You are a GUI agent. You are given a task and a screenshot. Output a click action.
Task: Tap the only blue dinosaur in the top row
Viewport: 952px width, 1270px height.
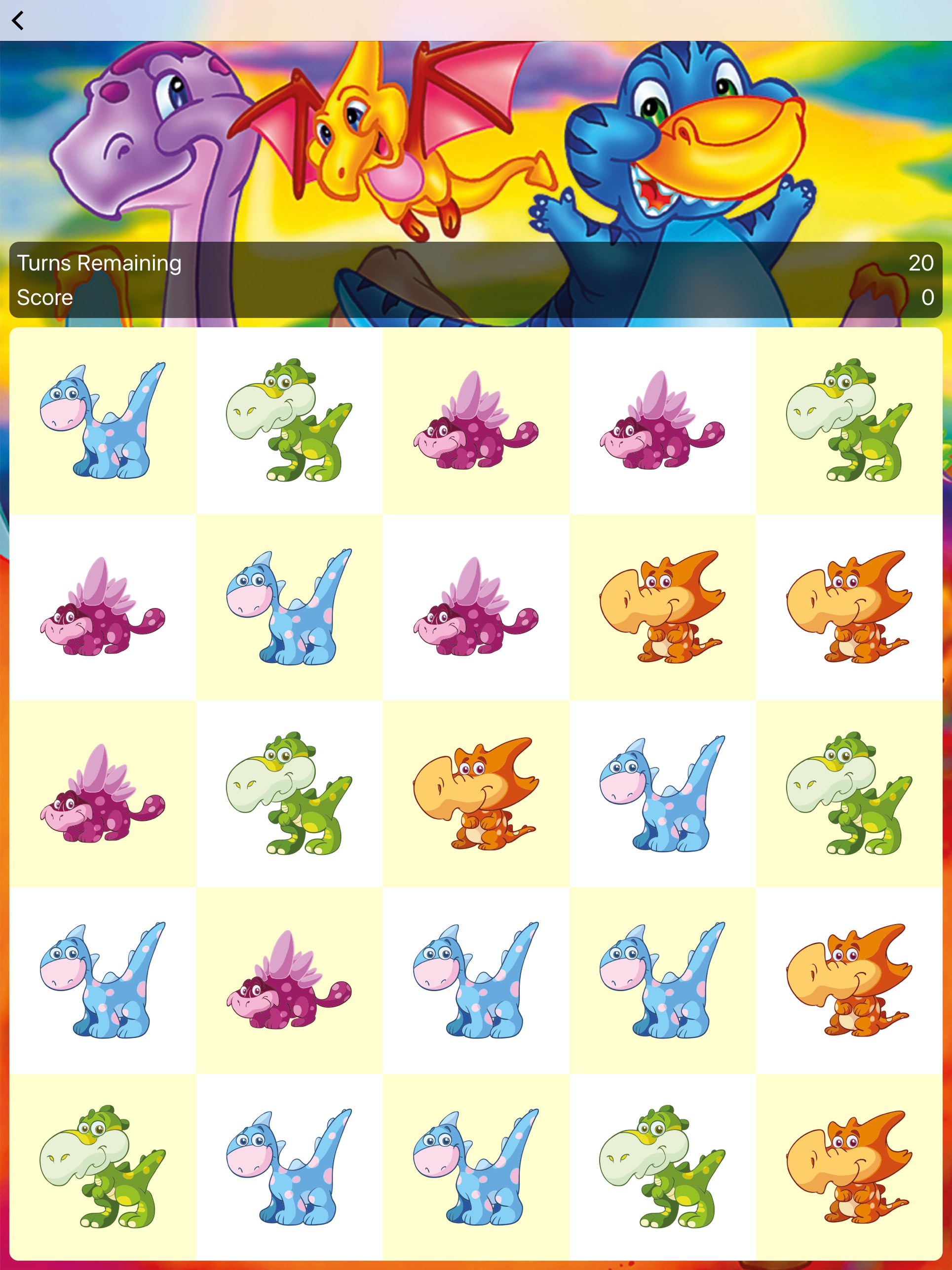pyautogui.click(x=102, y=420)
